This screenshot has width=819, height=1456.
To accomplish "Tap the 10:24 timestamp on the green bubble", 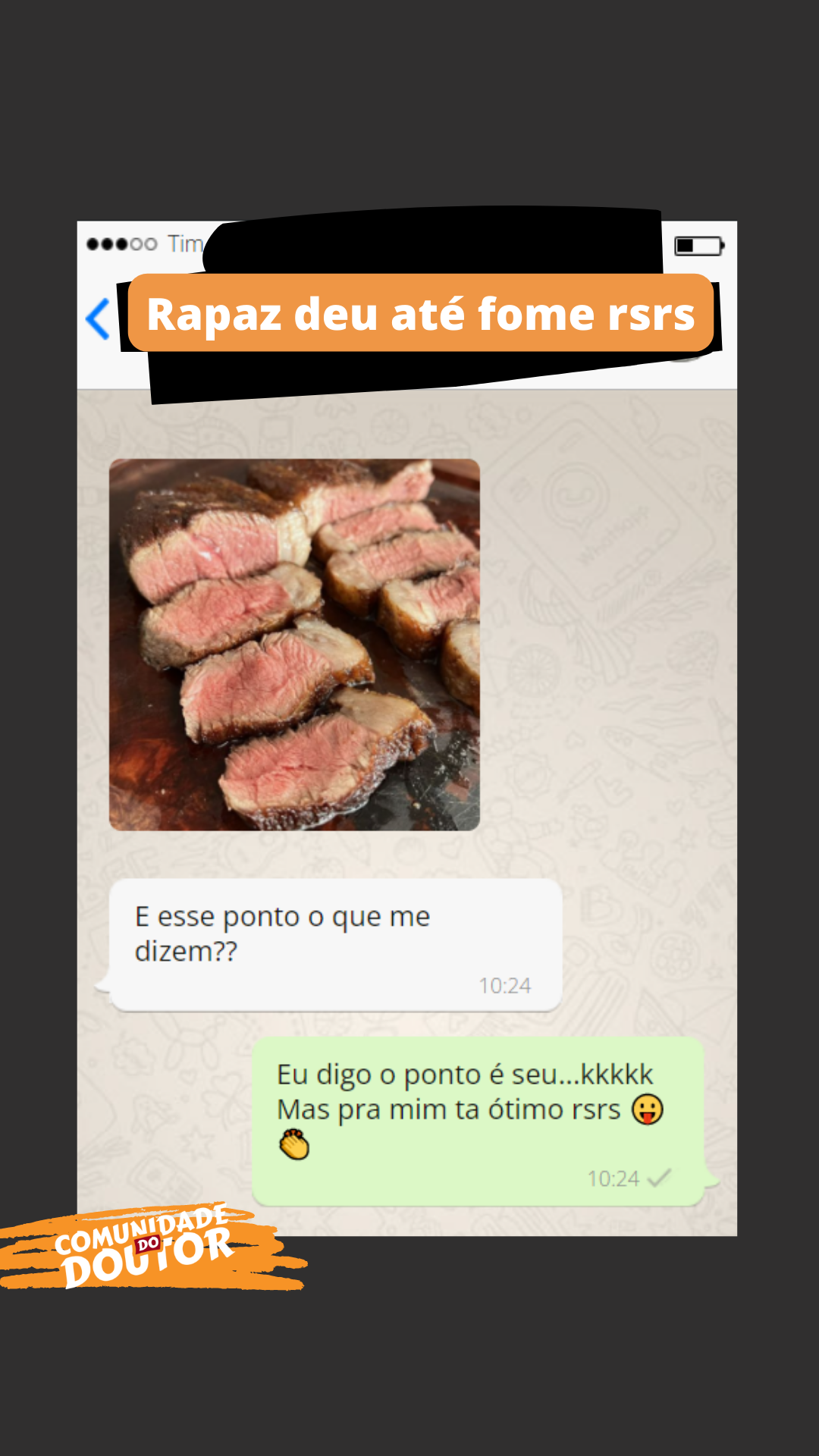I will click(x=614, y=1178).
